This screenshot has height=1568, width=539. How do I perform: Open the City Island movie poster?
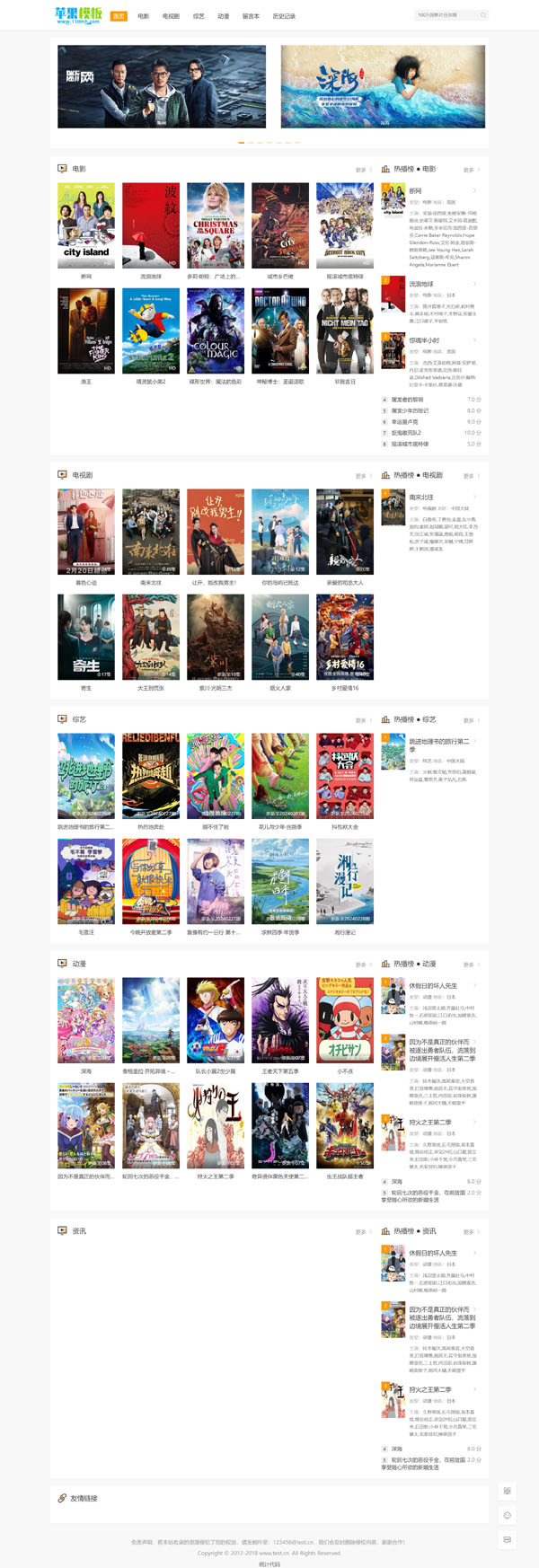point(86,225)
